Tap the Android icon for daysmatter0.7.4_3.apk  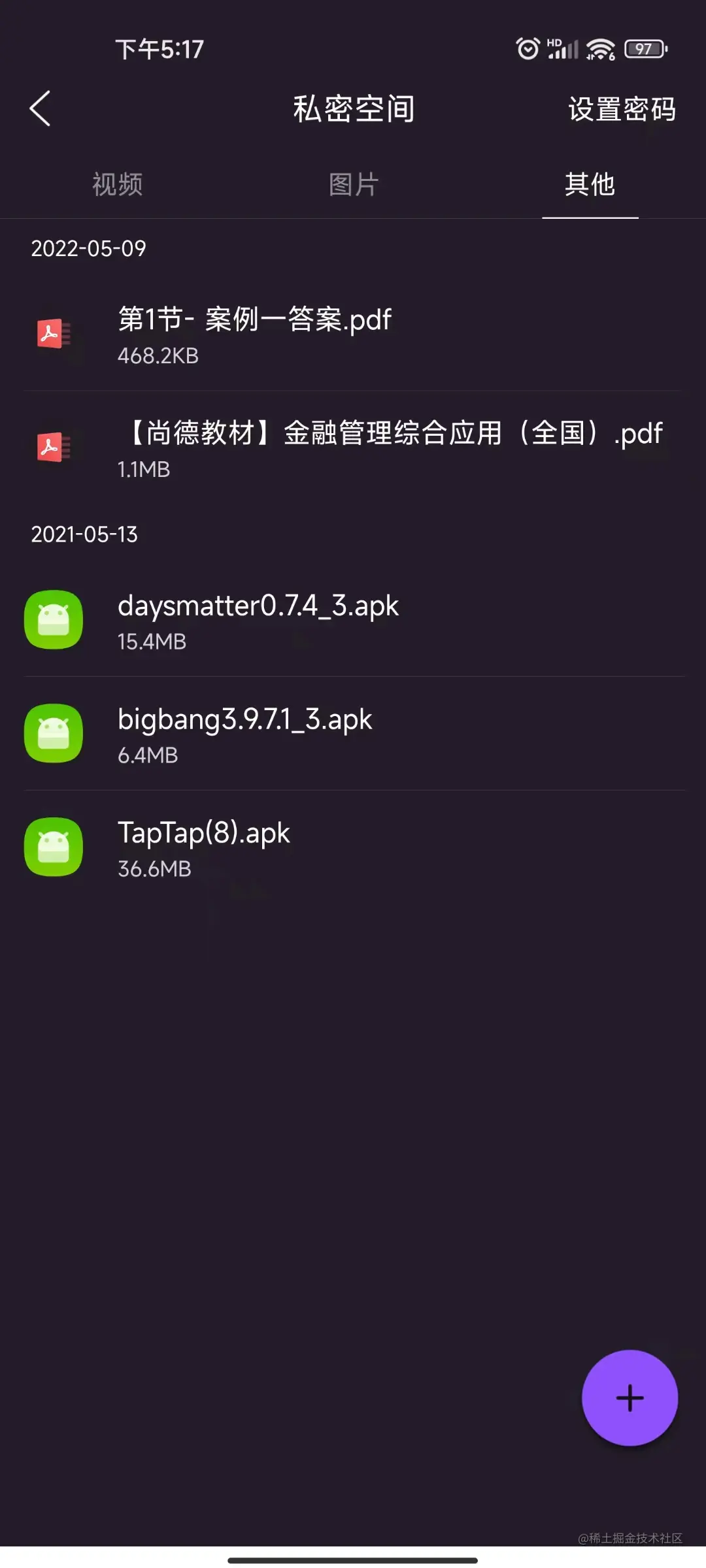tap(54, 620)
